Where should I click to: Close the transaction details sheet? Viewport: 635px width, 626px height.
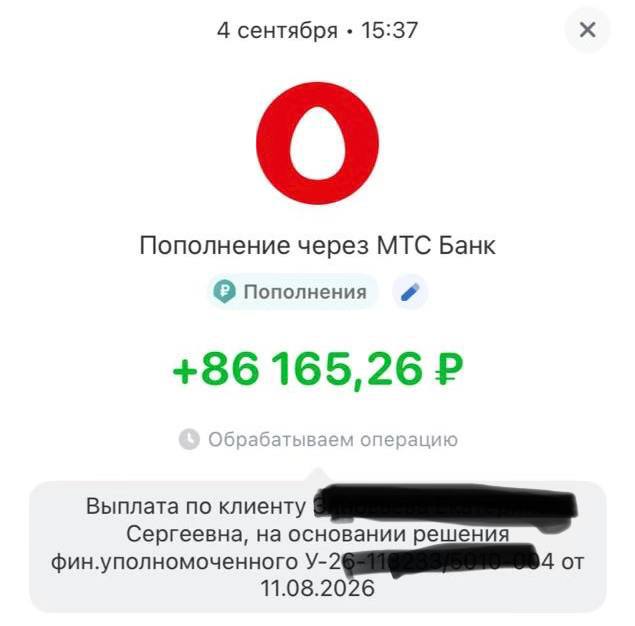coord(587,30)
